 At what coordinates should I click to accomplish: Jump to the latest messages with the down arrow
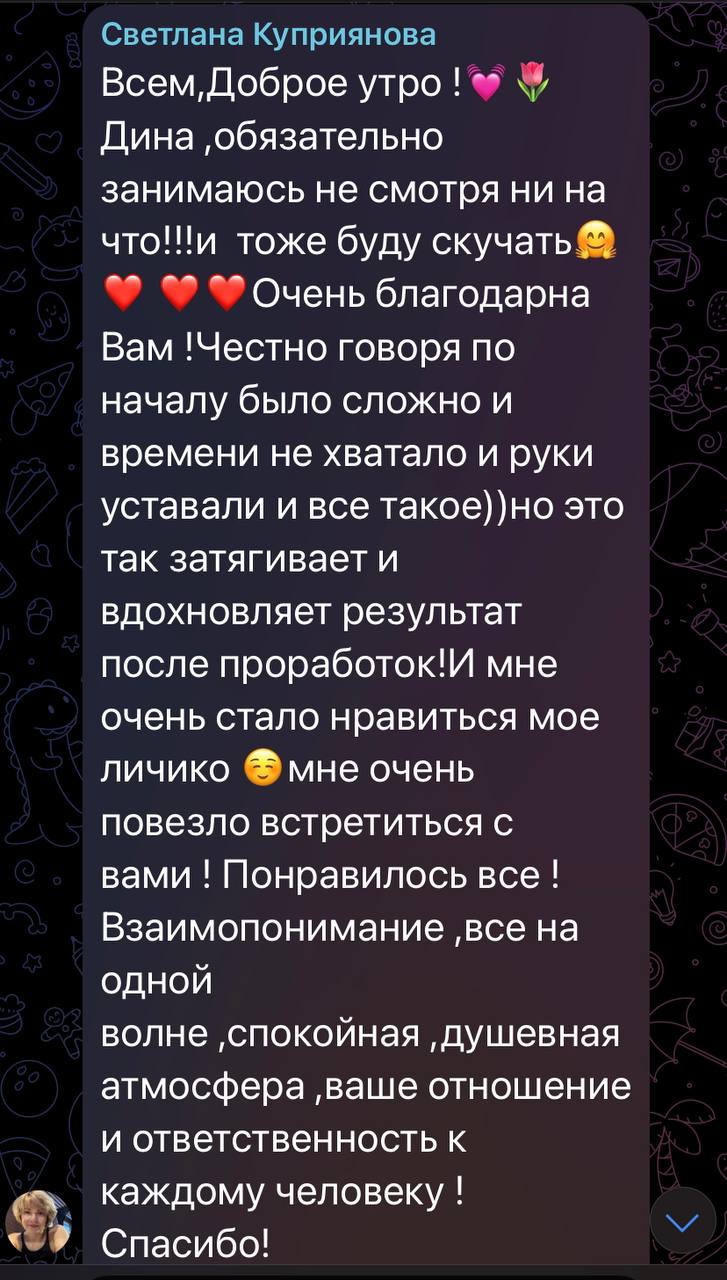[682, 1222]
